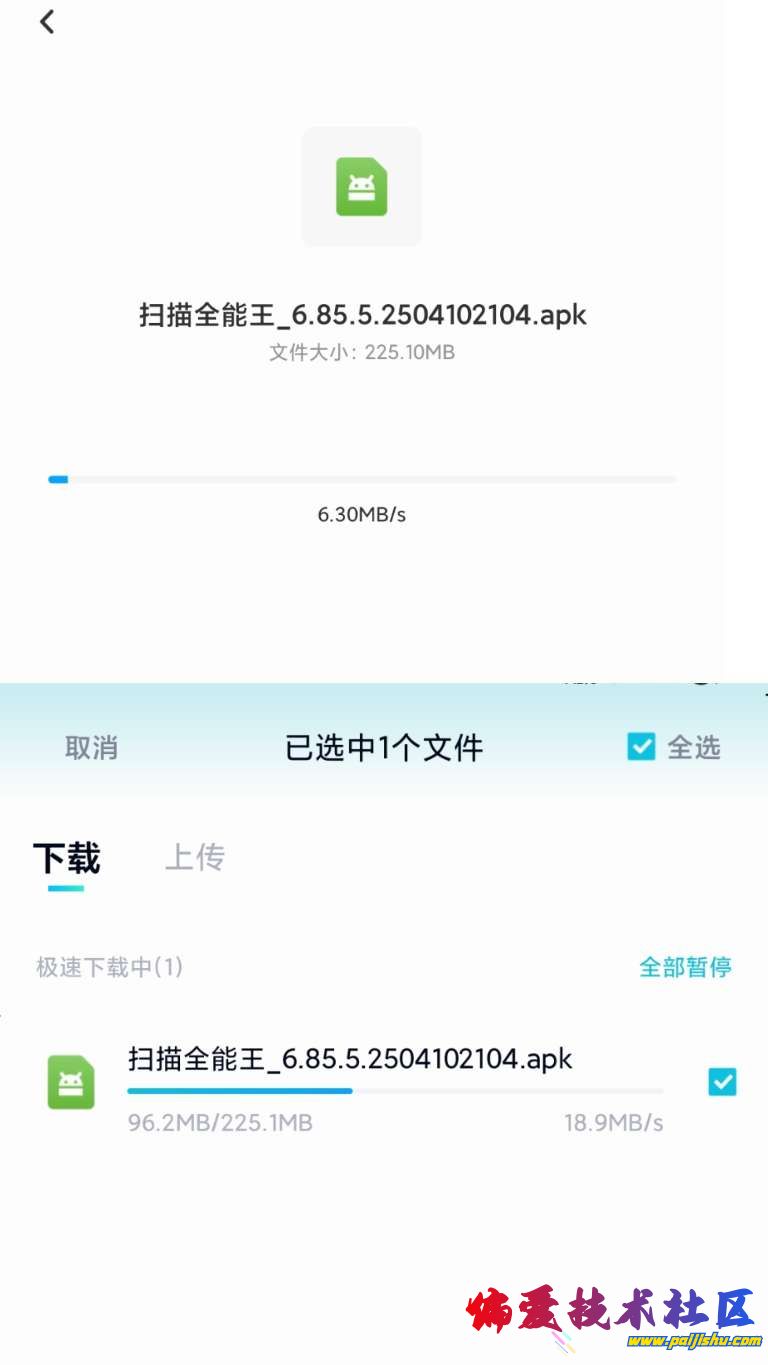768x1365 pixels.
Task: Tap the 极速下载中(1) section header
Action: click(108, 966)
